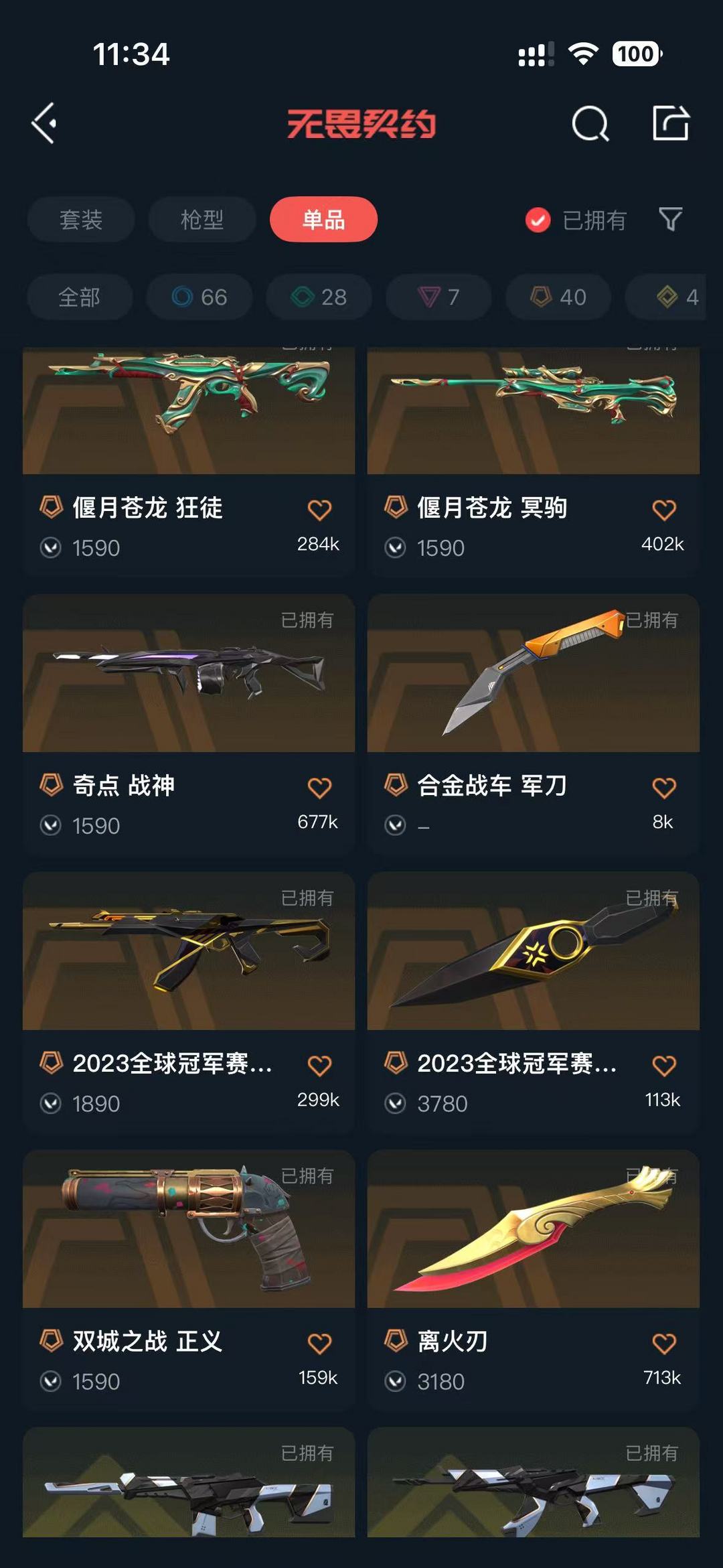The image size is (723, 1568).
Task: Filter by the 40 tier chip
Action: click(558, 296)
